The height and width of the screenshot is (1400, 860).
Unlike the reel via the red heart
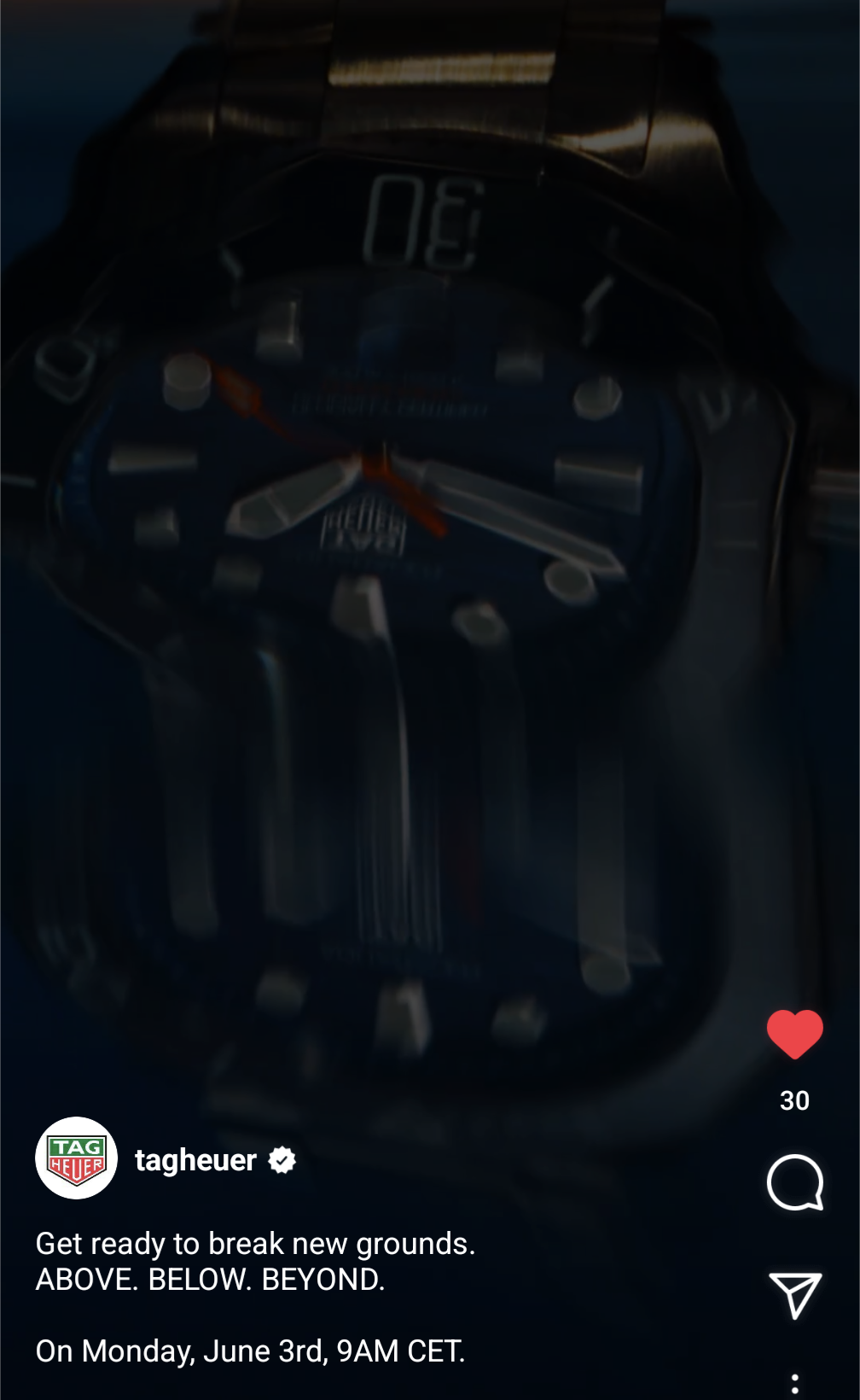pos(794,1034)
